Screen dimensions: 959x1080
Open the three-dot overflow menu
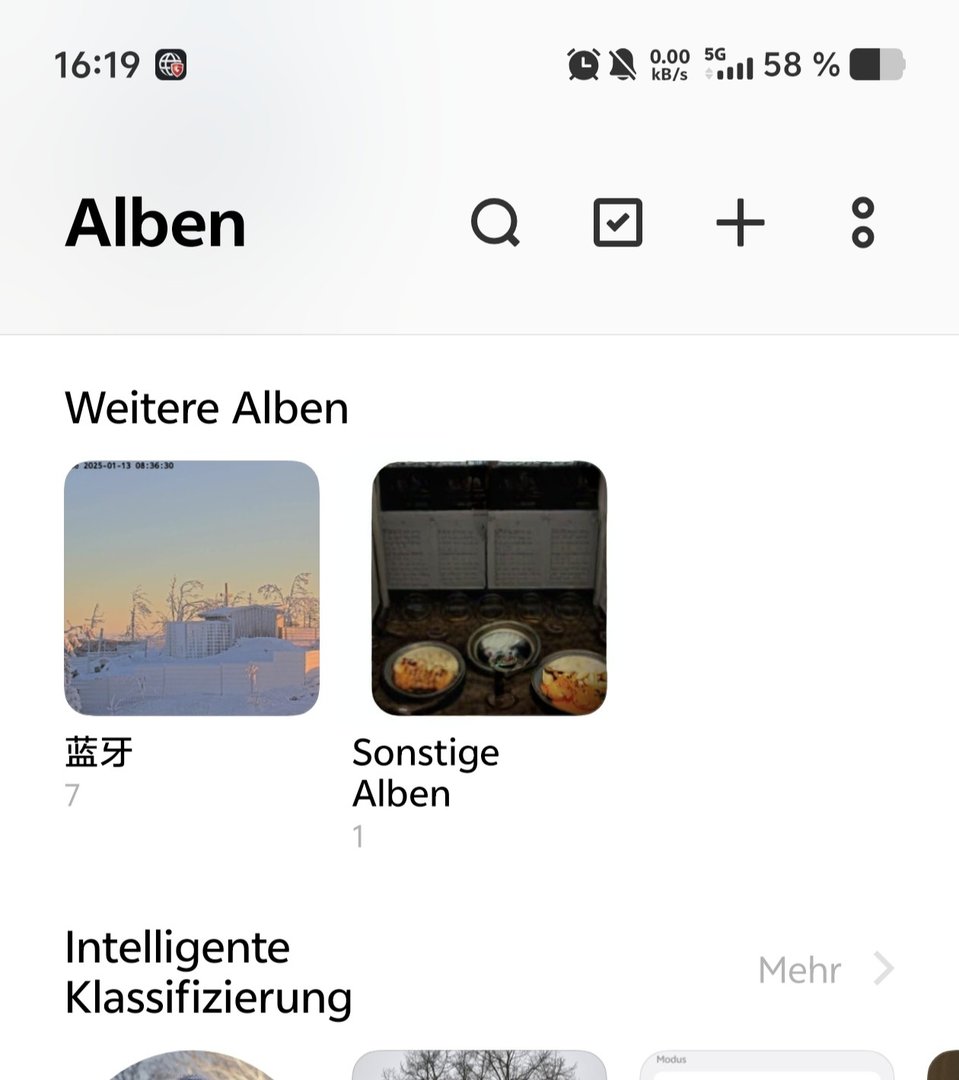(863, 222)
